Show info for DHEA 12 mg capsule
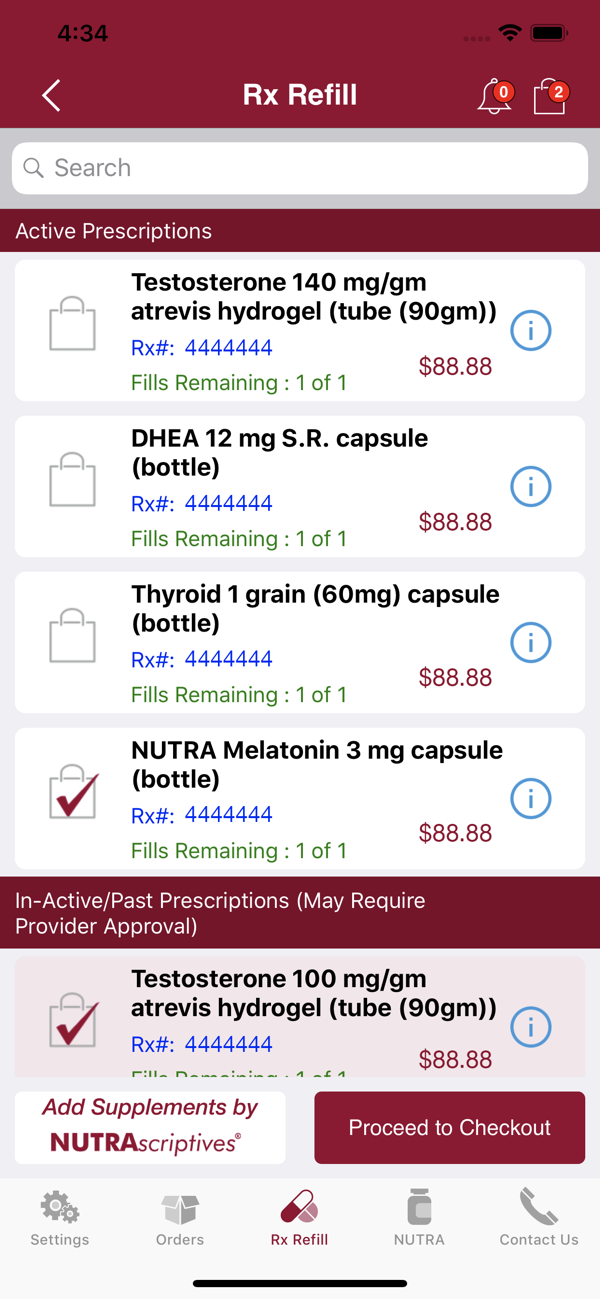Screen dimensions: 600x1299 [531, 486]
